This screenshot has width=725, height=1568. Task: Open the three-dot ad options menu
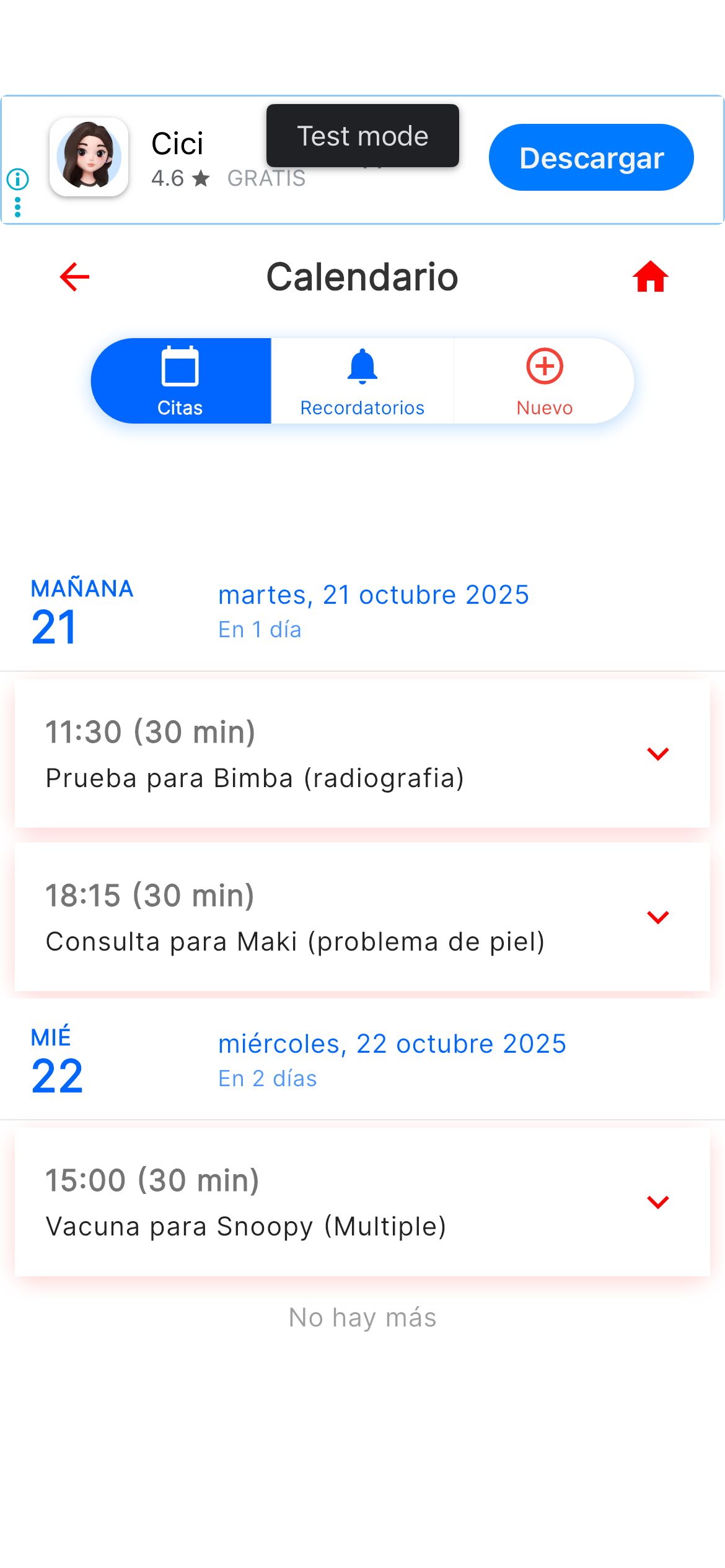(x=17, y=206)
